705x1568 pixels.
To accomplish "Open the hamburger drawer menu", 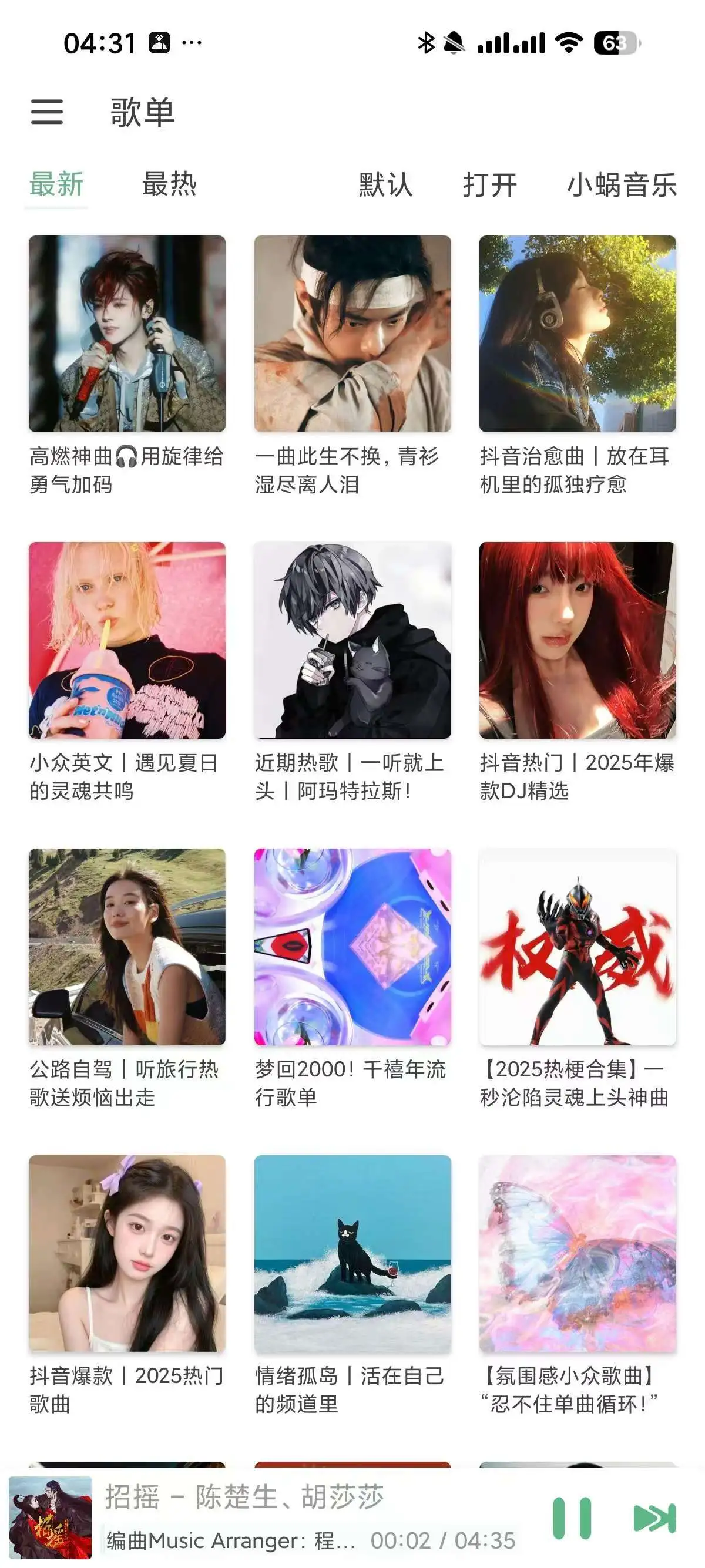I will click(x=47, y=112).
